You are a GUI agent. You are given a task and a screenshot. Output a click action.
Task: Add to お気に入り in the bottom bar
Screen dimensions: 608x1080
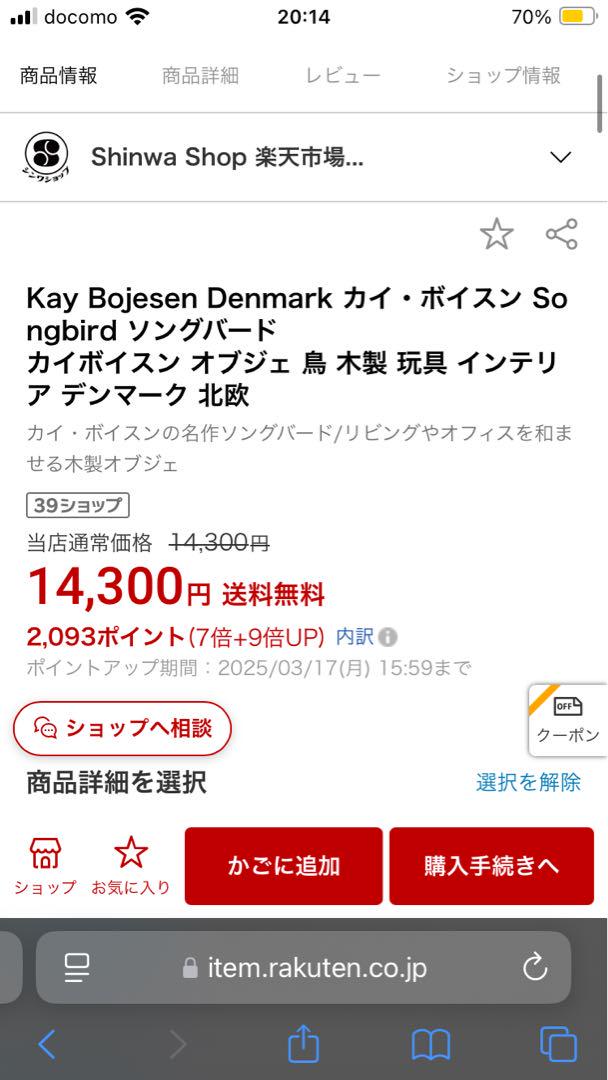click(x=131, y=866)
